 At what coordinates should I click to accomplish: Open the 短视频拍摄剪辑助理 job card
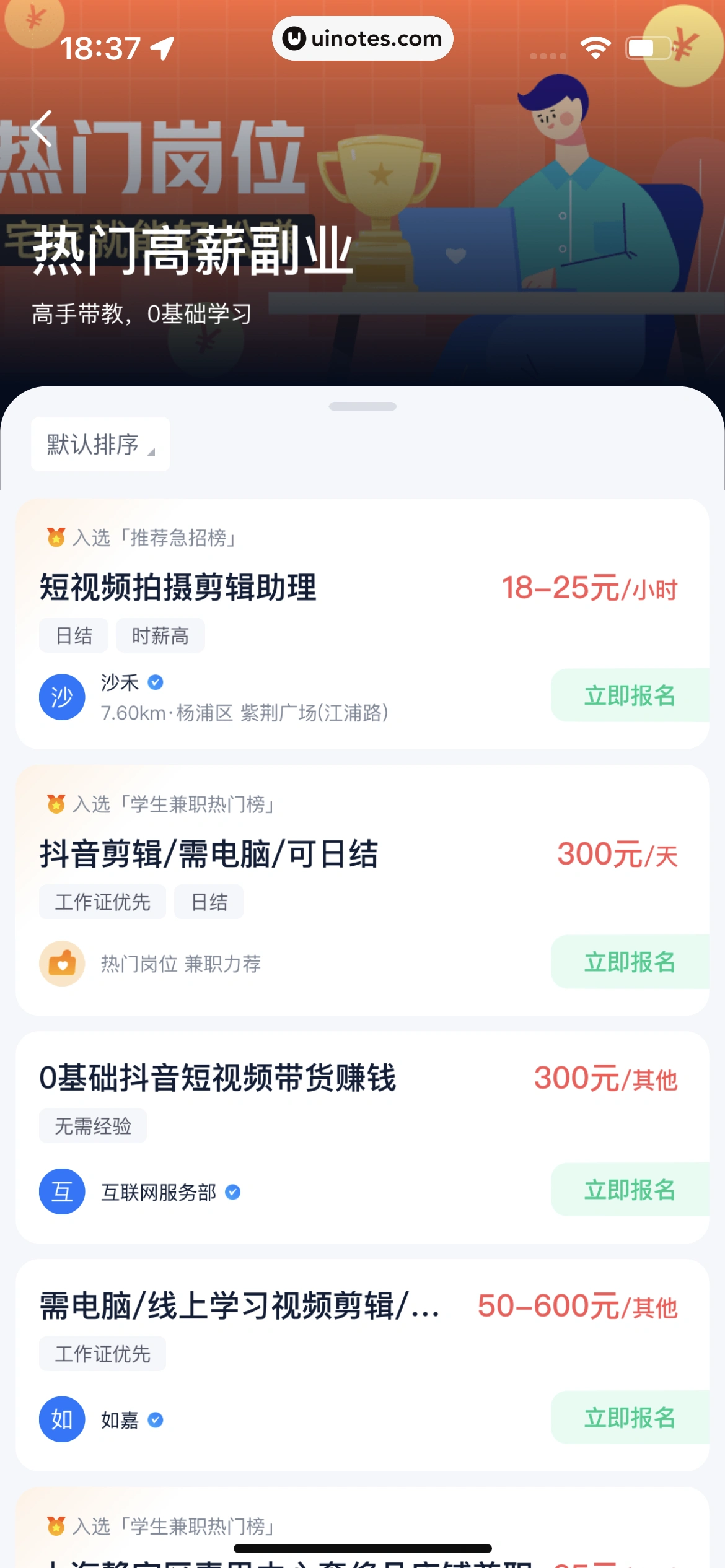[x=178, y=587]
